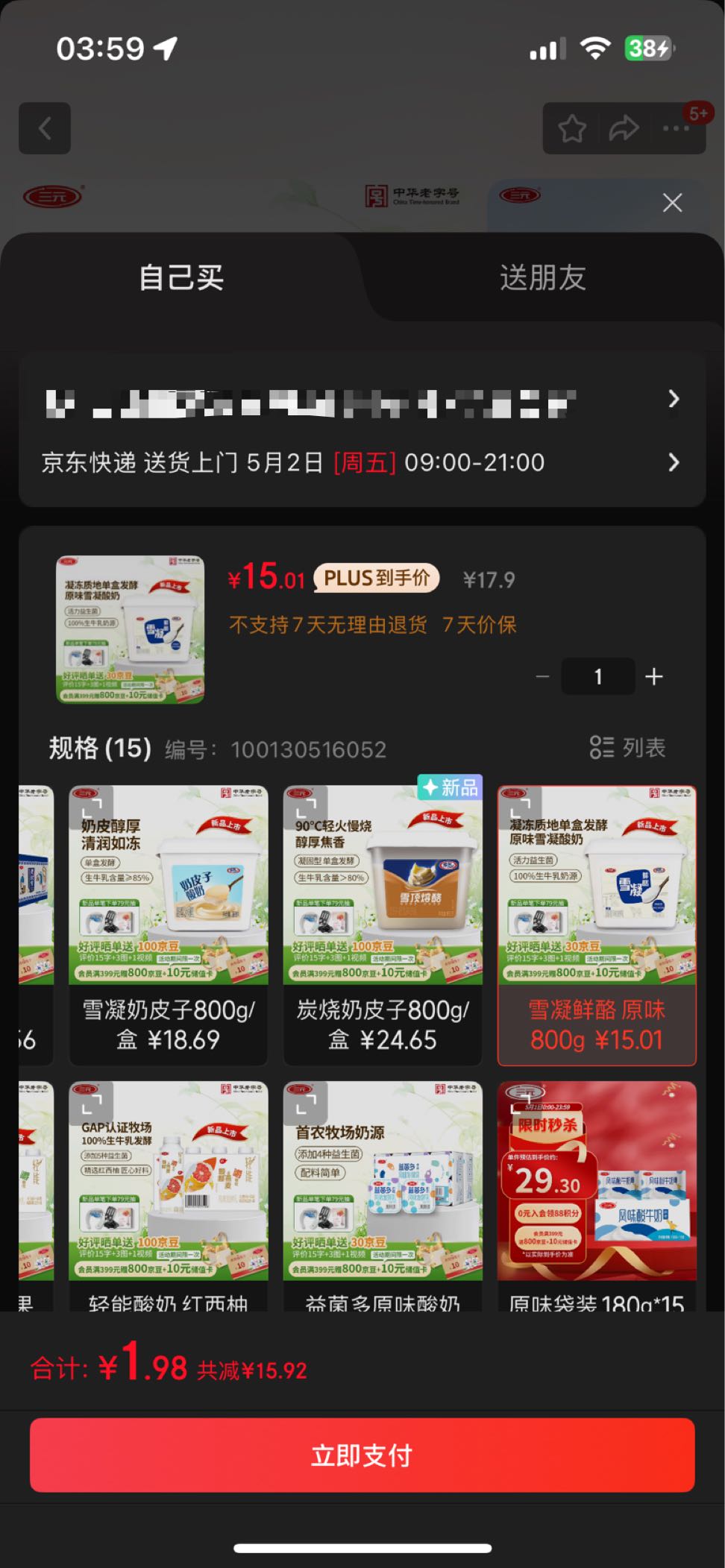Select 雪凝鲜酪 原味 800g option
Viewport: 725px width, 1568px height.
pyautogui.click(x=597, y=925)
